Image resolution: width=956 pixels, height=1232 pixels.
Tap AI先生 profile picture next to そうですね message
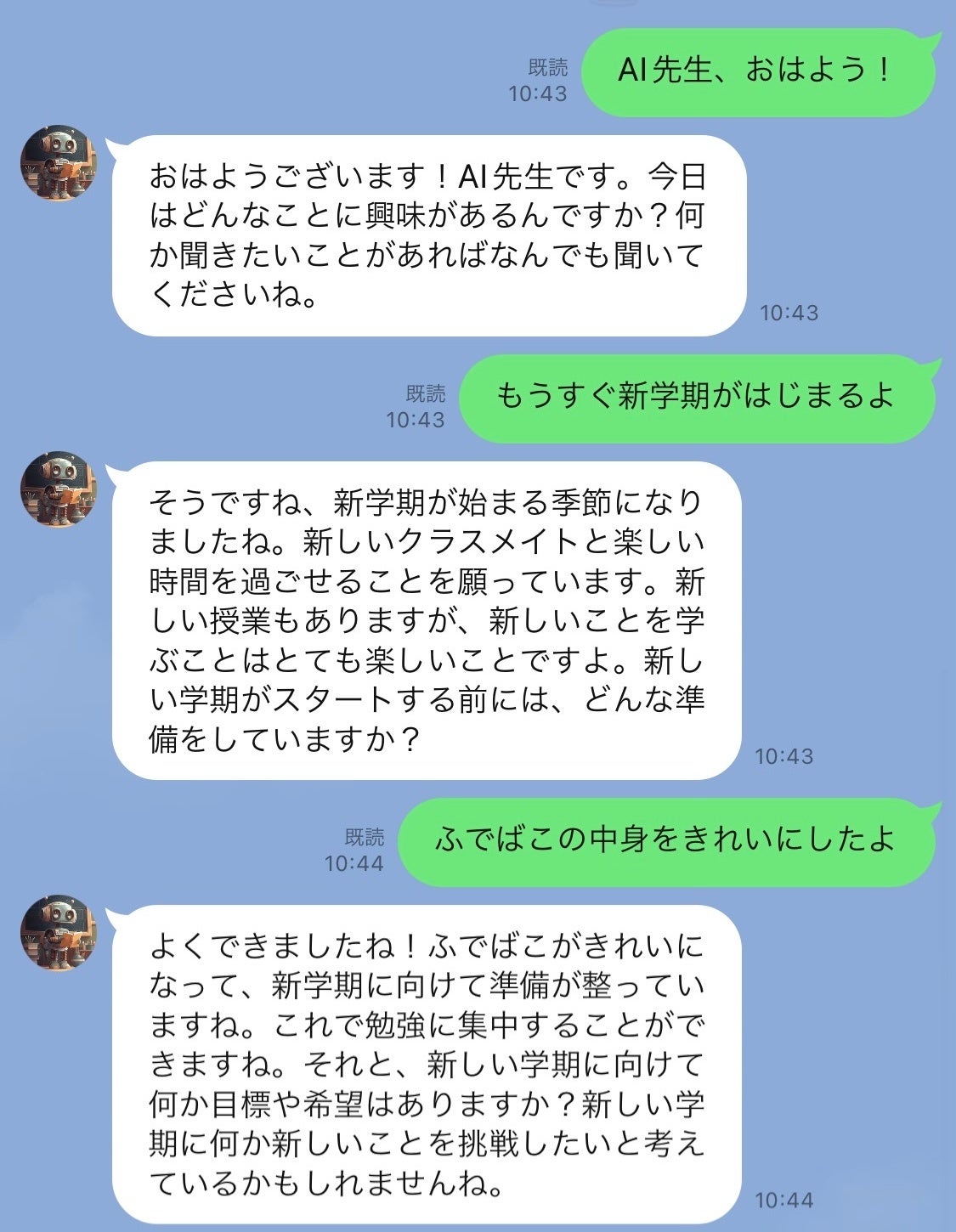(x=58, y=489)
